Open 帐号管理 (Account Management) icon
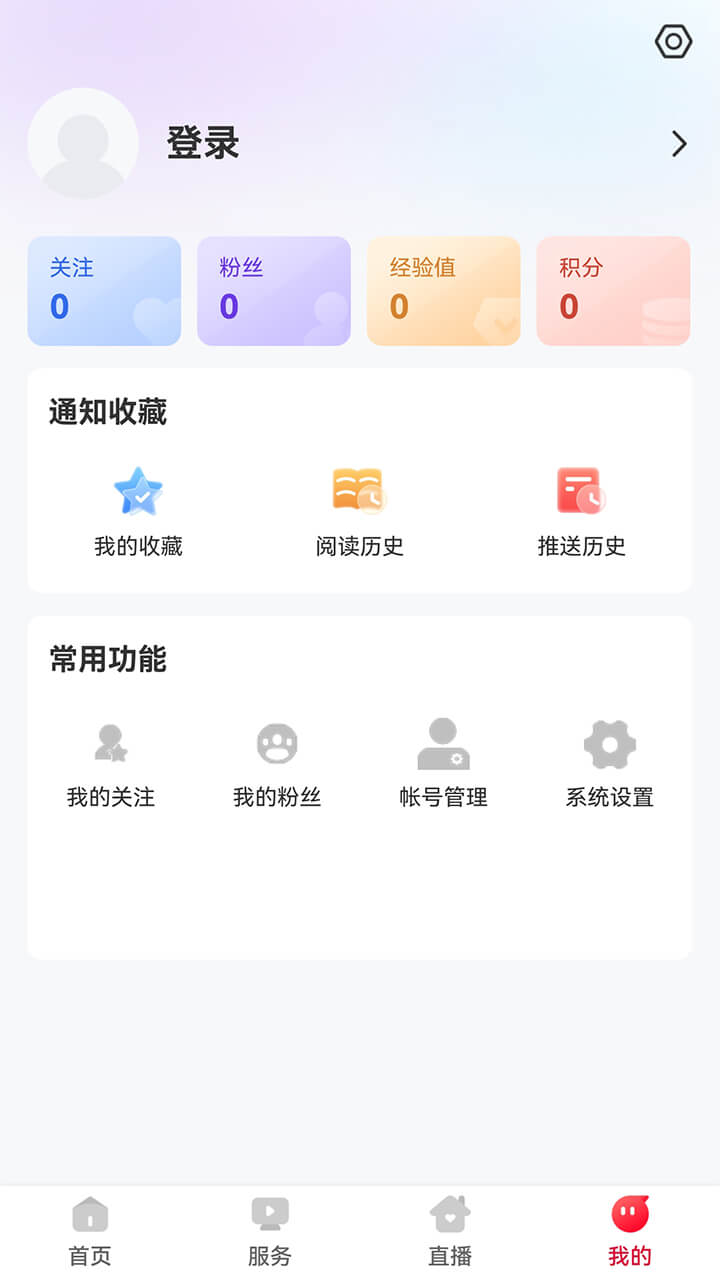 pos(442,742)
